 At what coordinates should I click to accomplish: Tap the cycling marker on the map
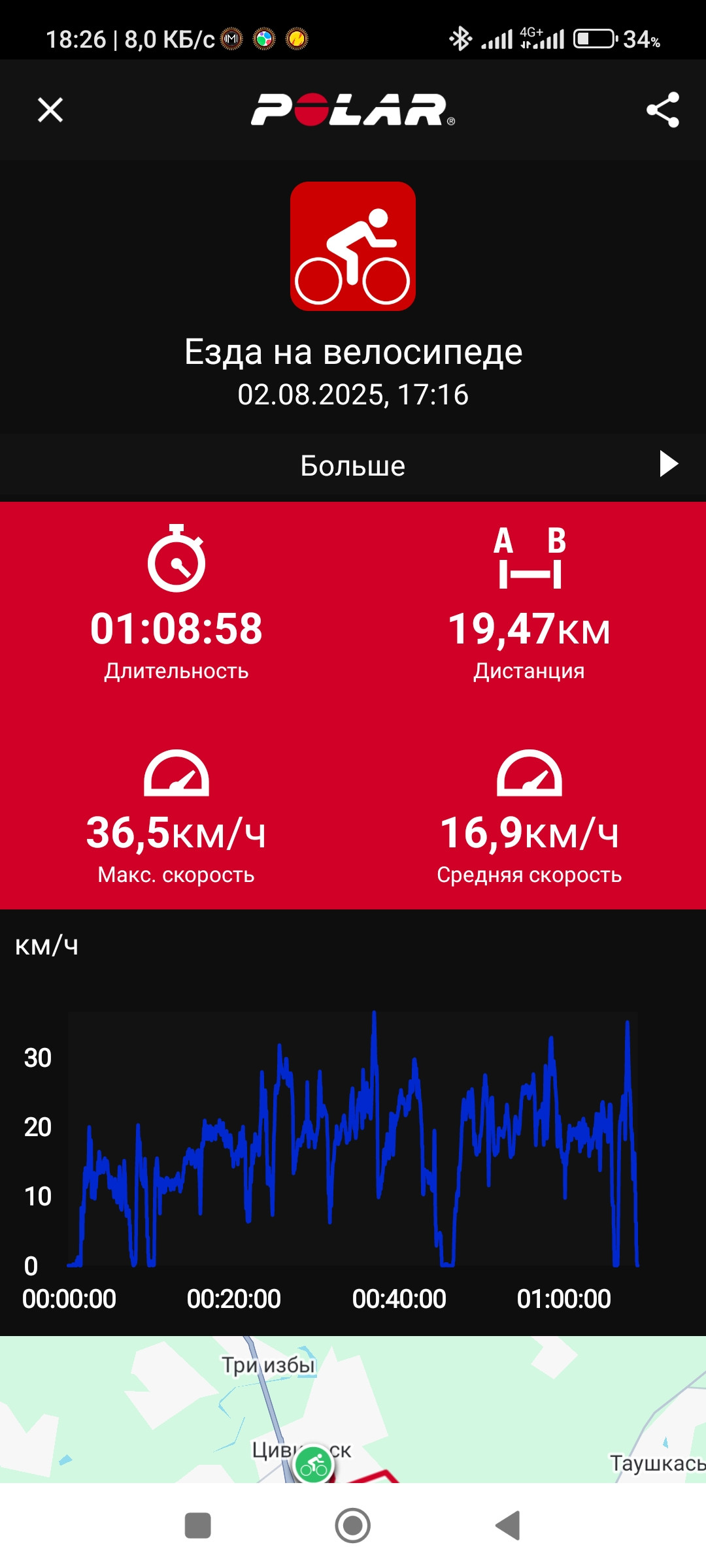pyautogui.click(x=314, y=1464)
